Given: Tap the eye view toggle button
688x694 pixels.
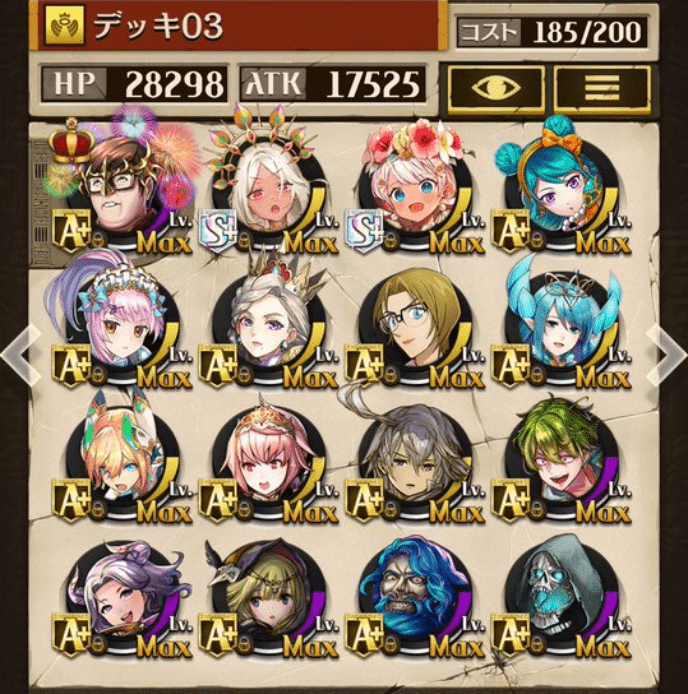Looking at the screenshot, I should pyautogui.click(x=496, y=87).
